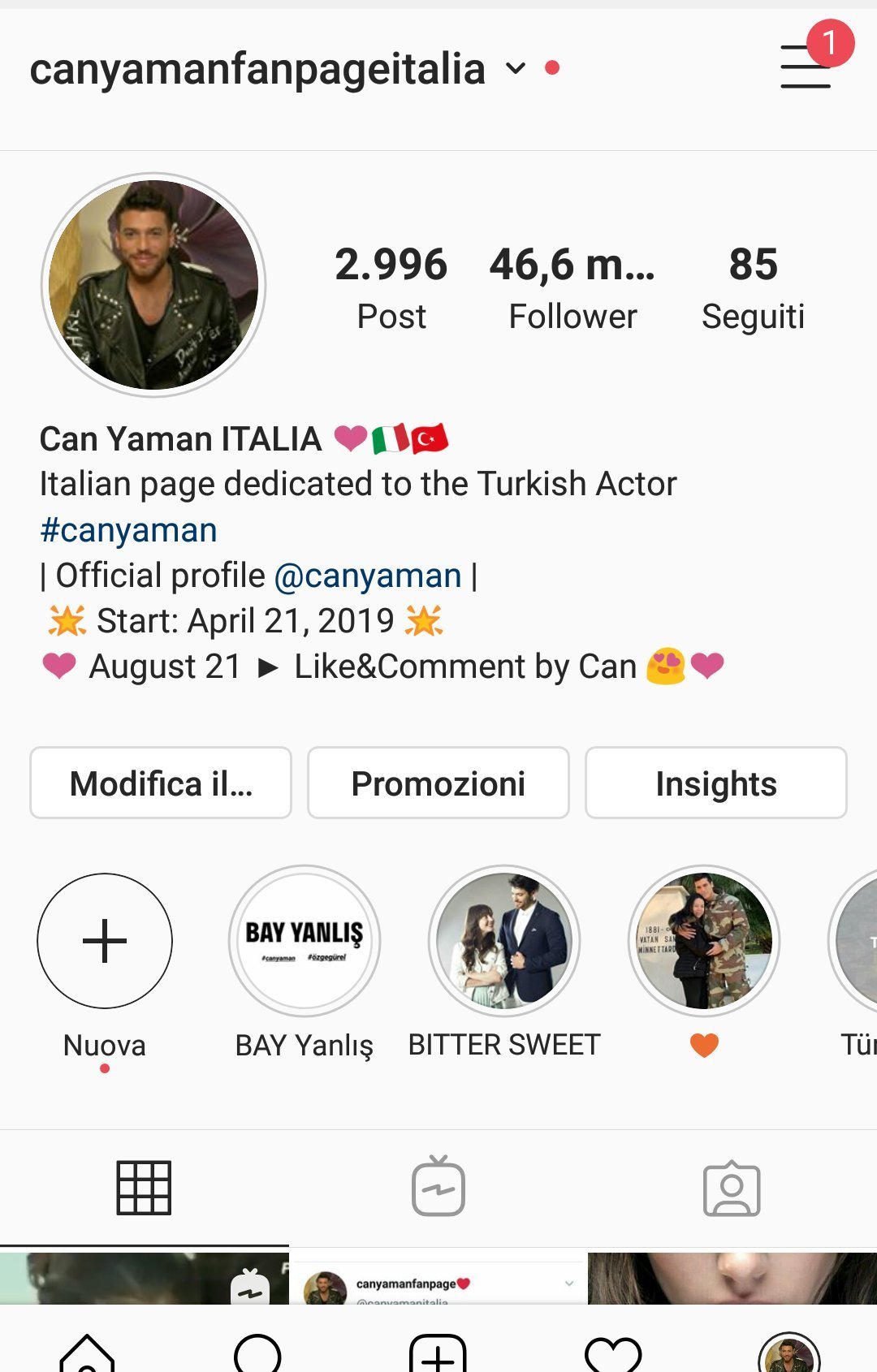Open the BITTER SWEET highlight
877x1372 pixels.
(504, 942)
